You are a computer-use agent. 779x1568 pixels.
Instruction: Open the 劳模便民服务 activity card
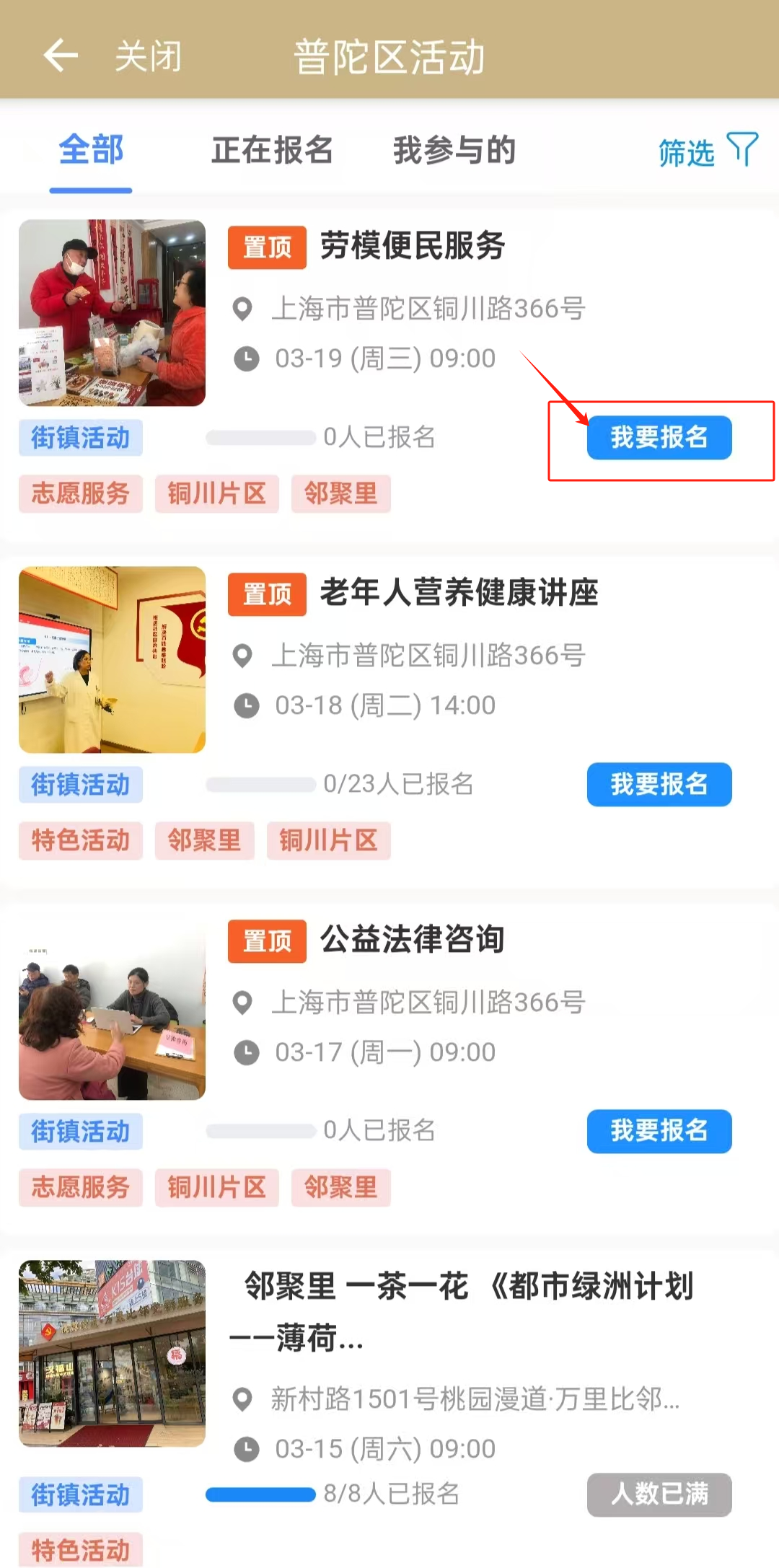(x=412, y=246)
